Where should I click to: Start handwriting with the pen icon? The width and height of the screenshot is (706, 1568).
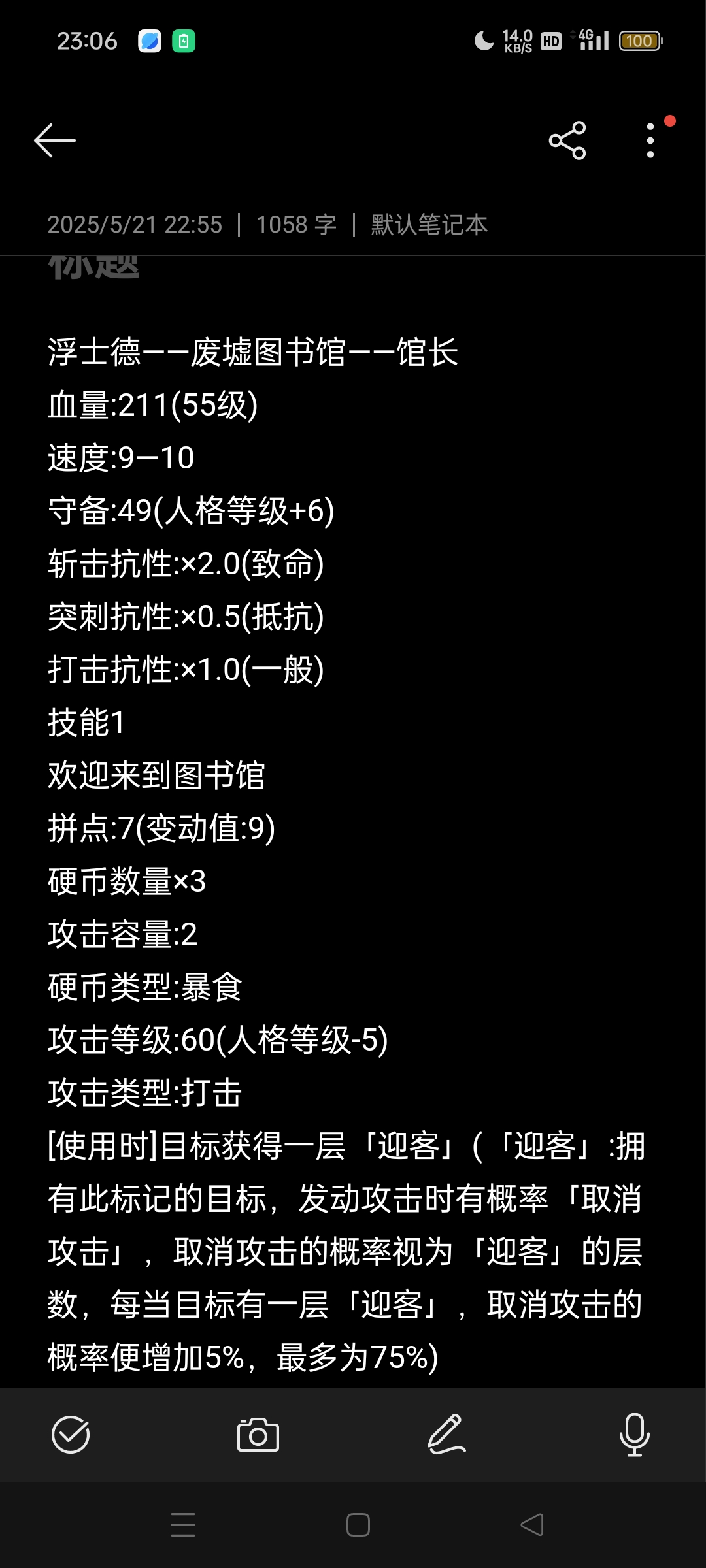(x=446, y=1435)
